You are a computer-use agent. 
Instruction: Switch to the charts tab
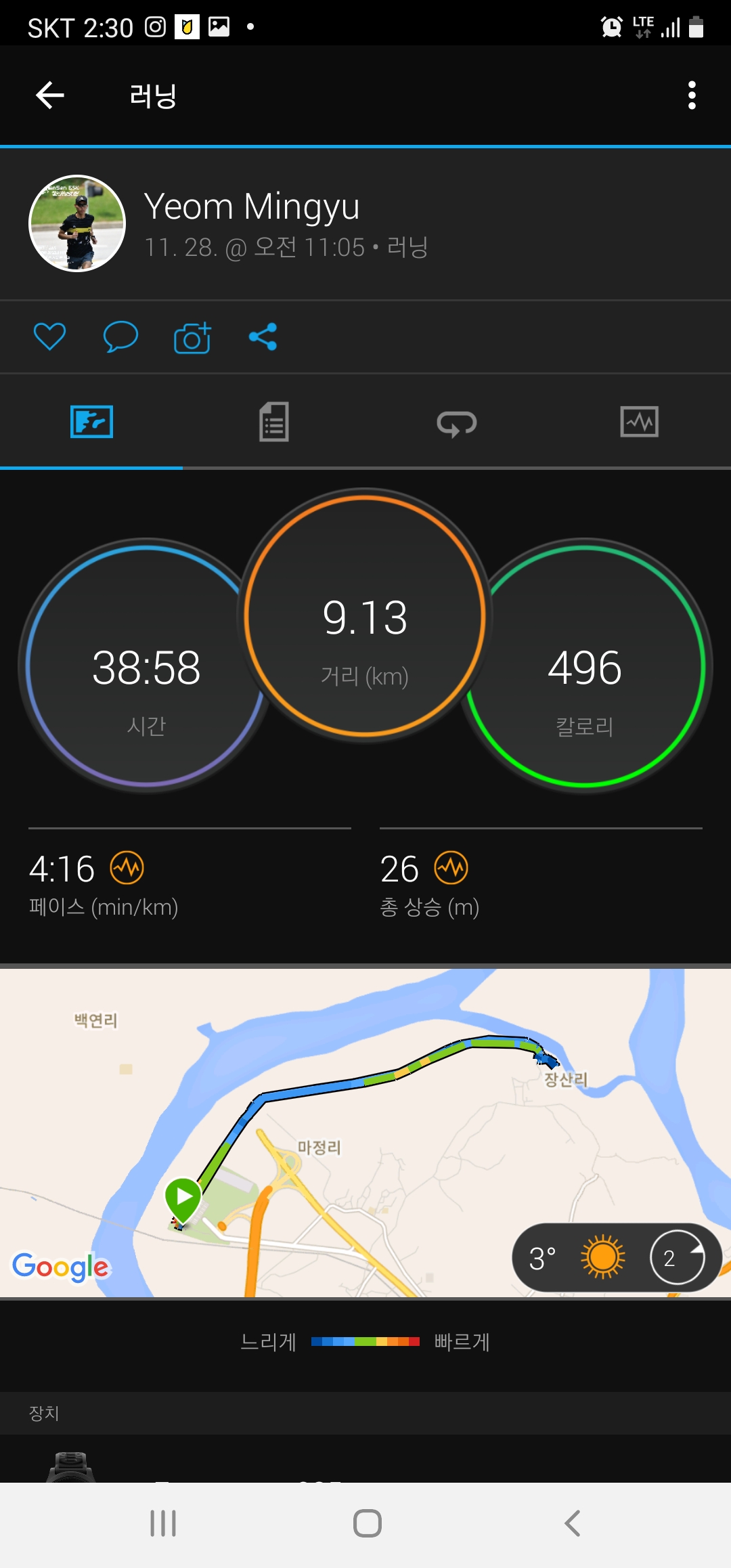pyautogui.click(x=639, y=422)
